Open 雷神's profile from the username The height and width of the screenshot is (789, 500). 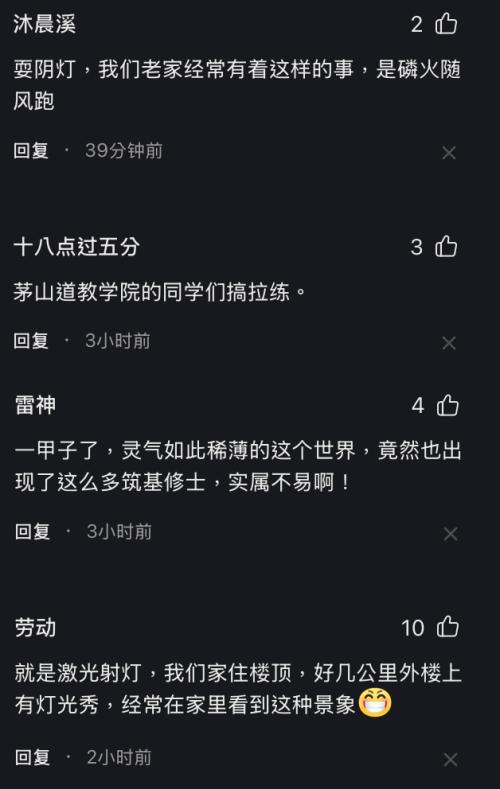coord(35,406)
